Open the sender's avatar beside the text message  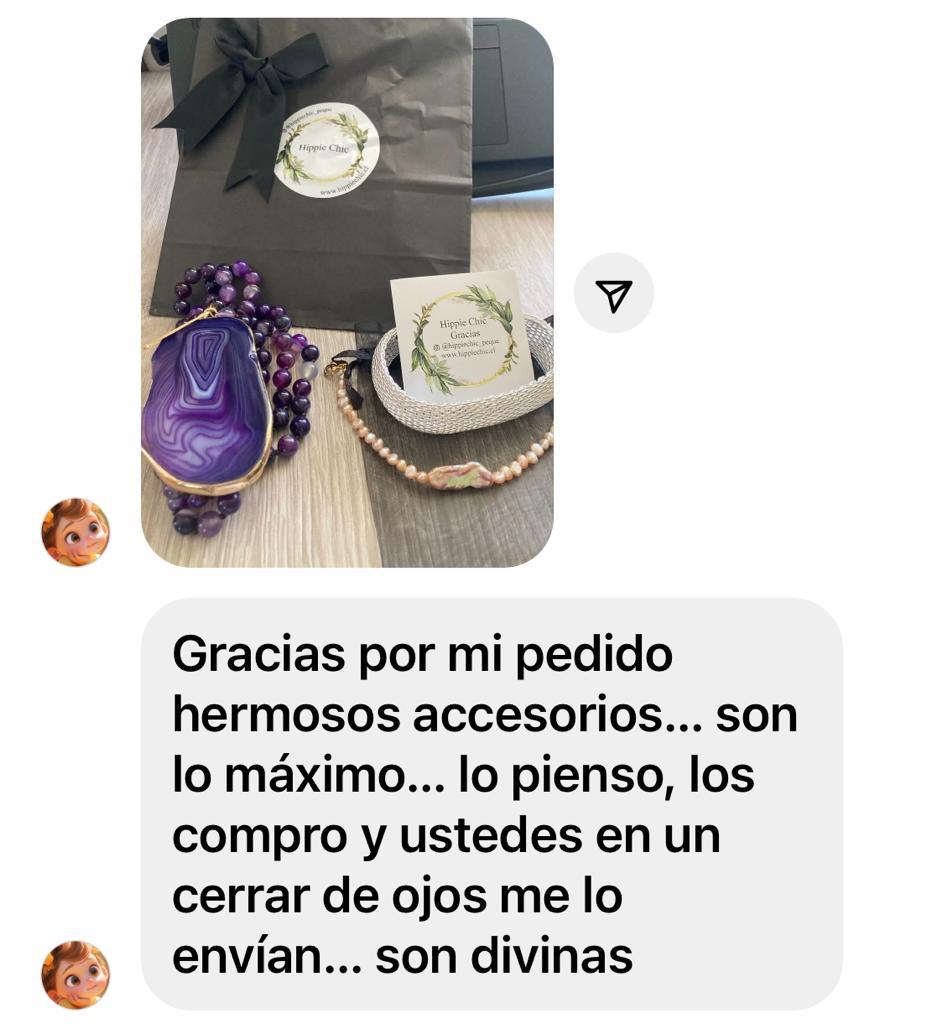[76, 974]
